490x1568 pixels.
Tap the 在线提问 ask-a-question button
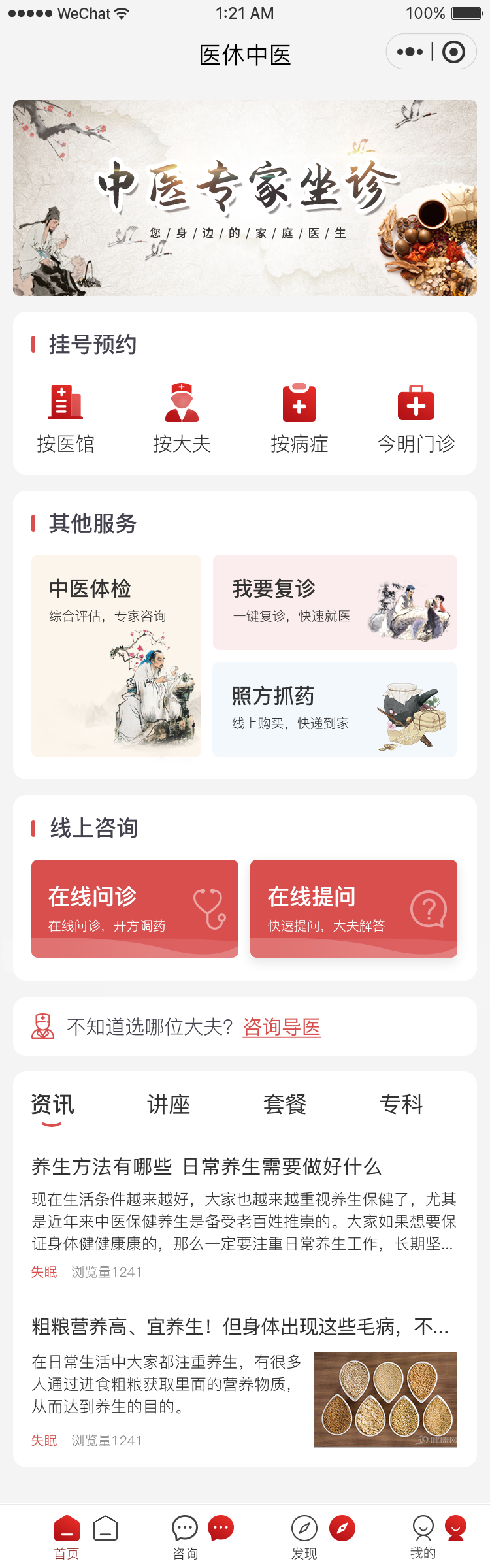(x=353, y=908)
